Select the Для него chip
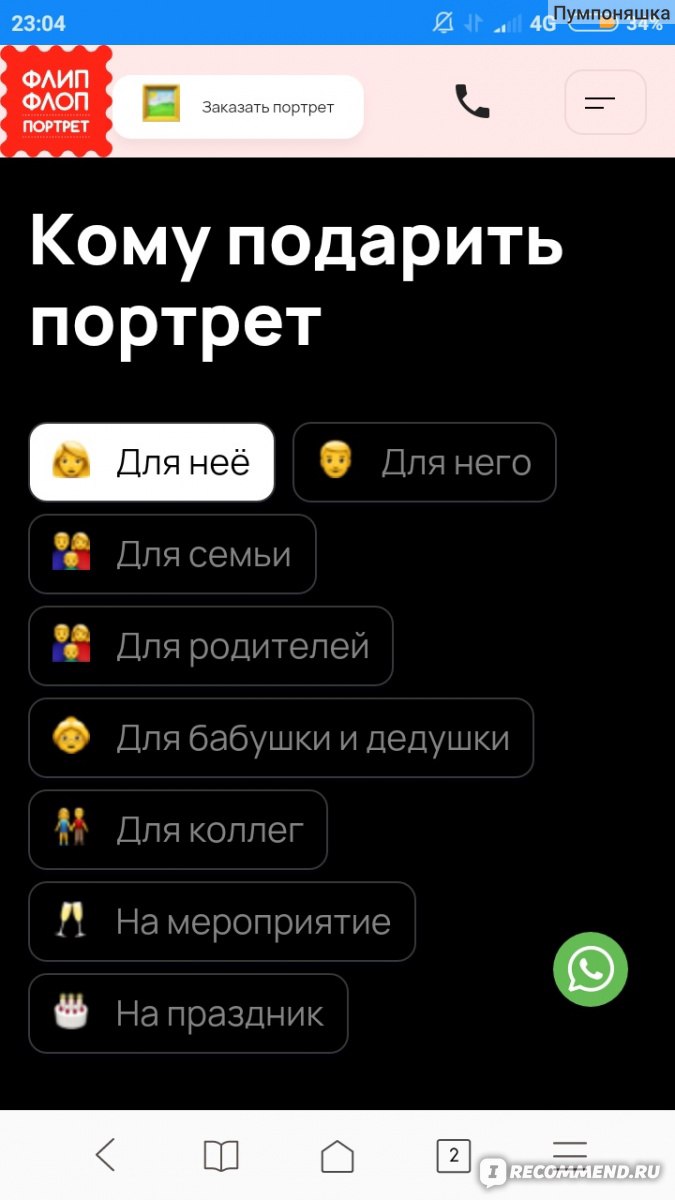This screenshot has height=1200, width=675. coord(424,462)
